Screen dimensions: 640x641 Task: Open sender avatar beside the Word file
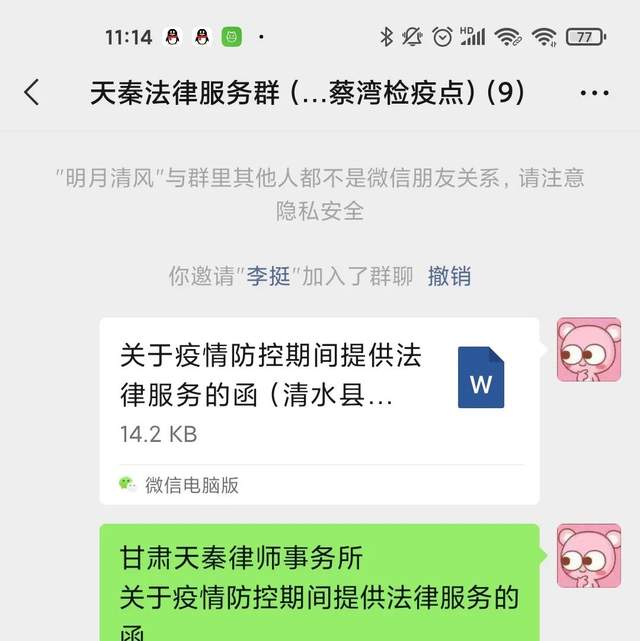pos(588,350)
